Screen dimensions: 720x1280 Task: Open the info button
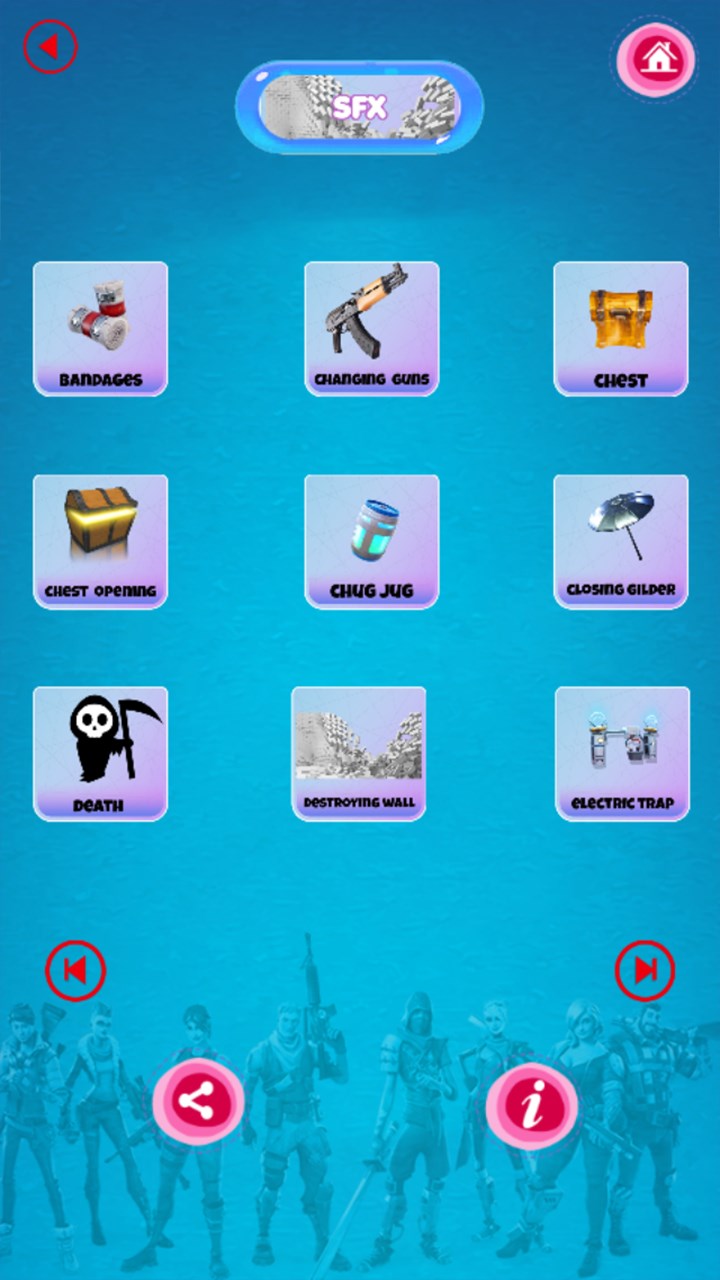click(x=532, y=1106)
